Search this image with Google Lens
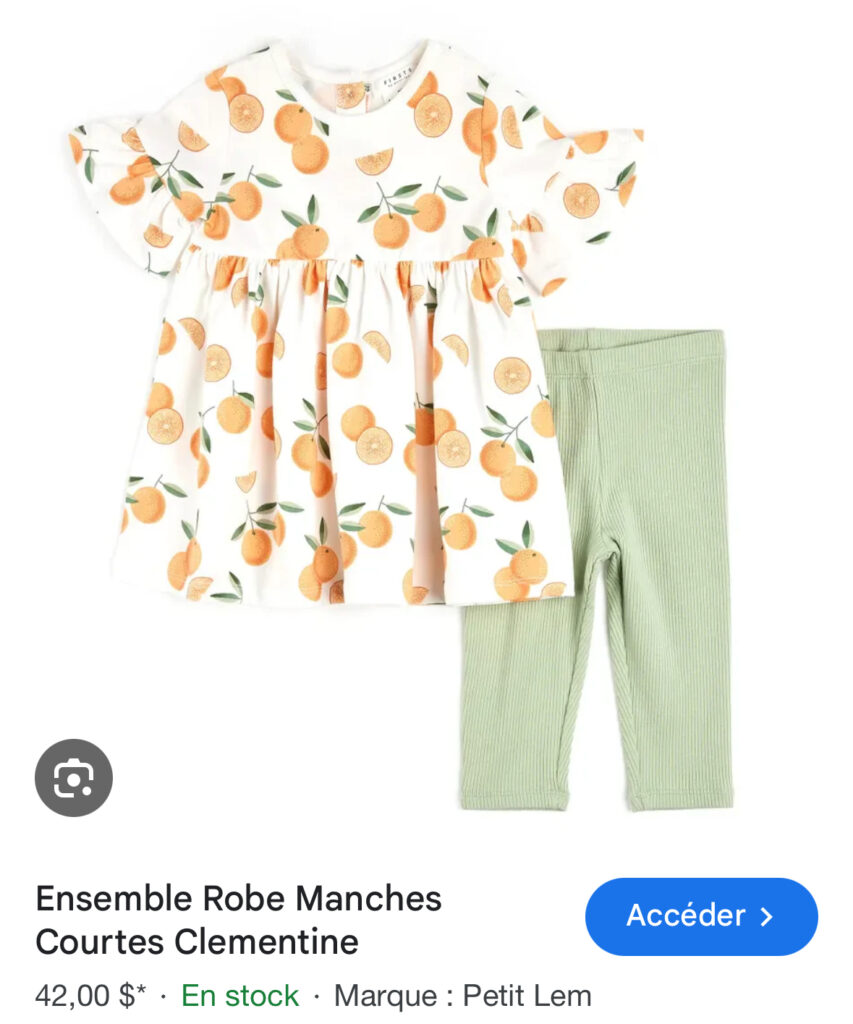The image size is (853, 1024). pos(73,777)
